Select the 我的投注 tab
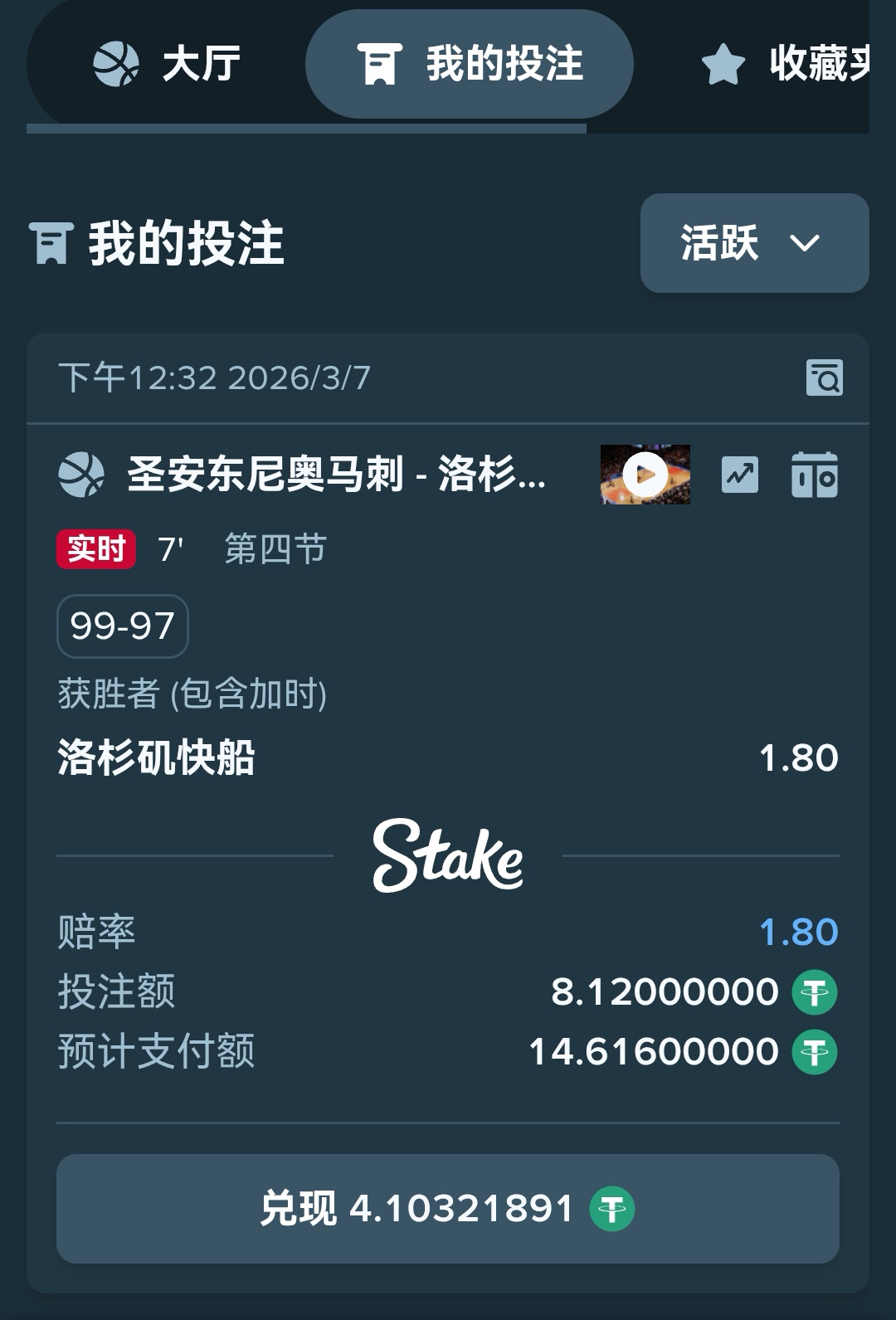Screen dimensions: 896x1320 tap(470, 64)
